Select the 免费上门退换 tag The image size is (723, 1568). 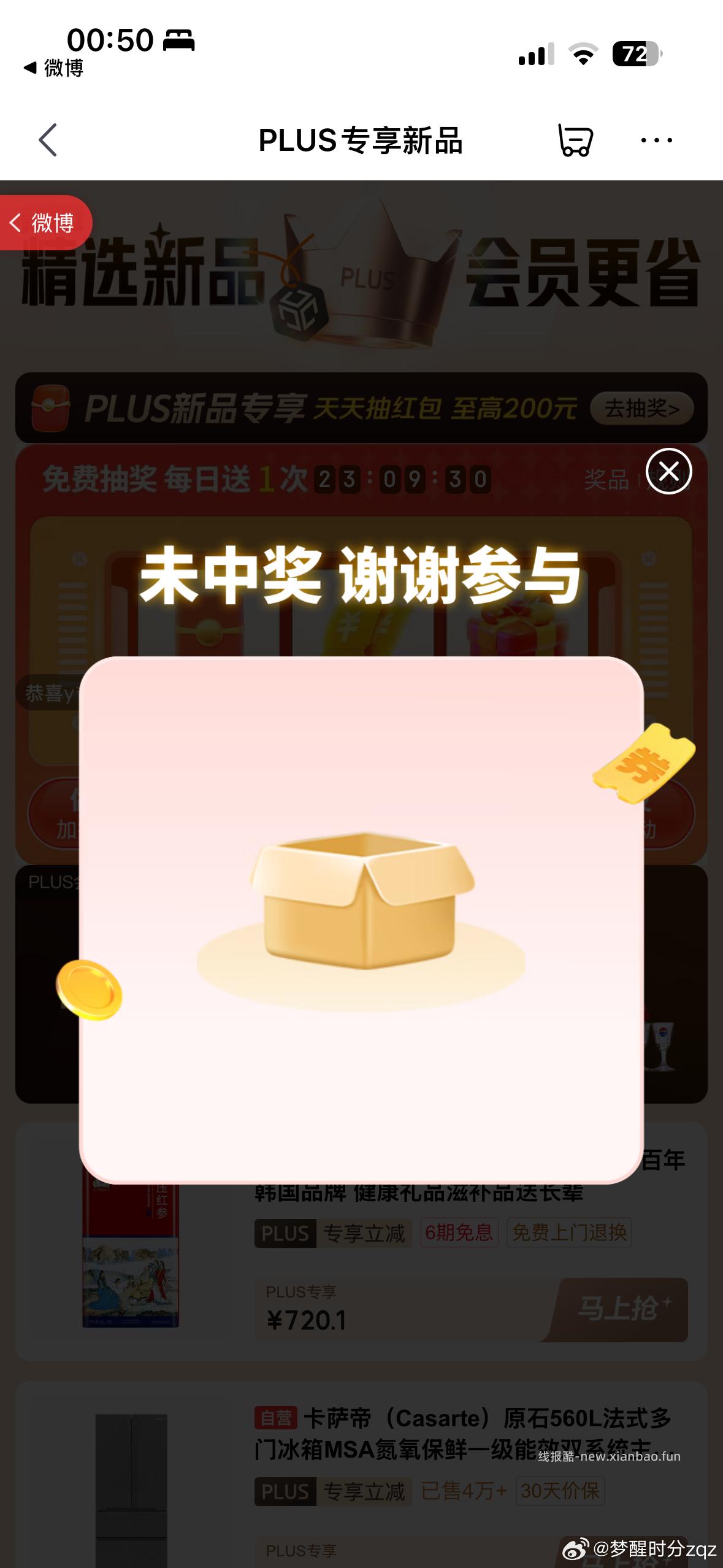coord(569,1234)
